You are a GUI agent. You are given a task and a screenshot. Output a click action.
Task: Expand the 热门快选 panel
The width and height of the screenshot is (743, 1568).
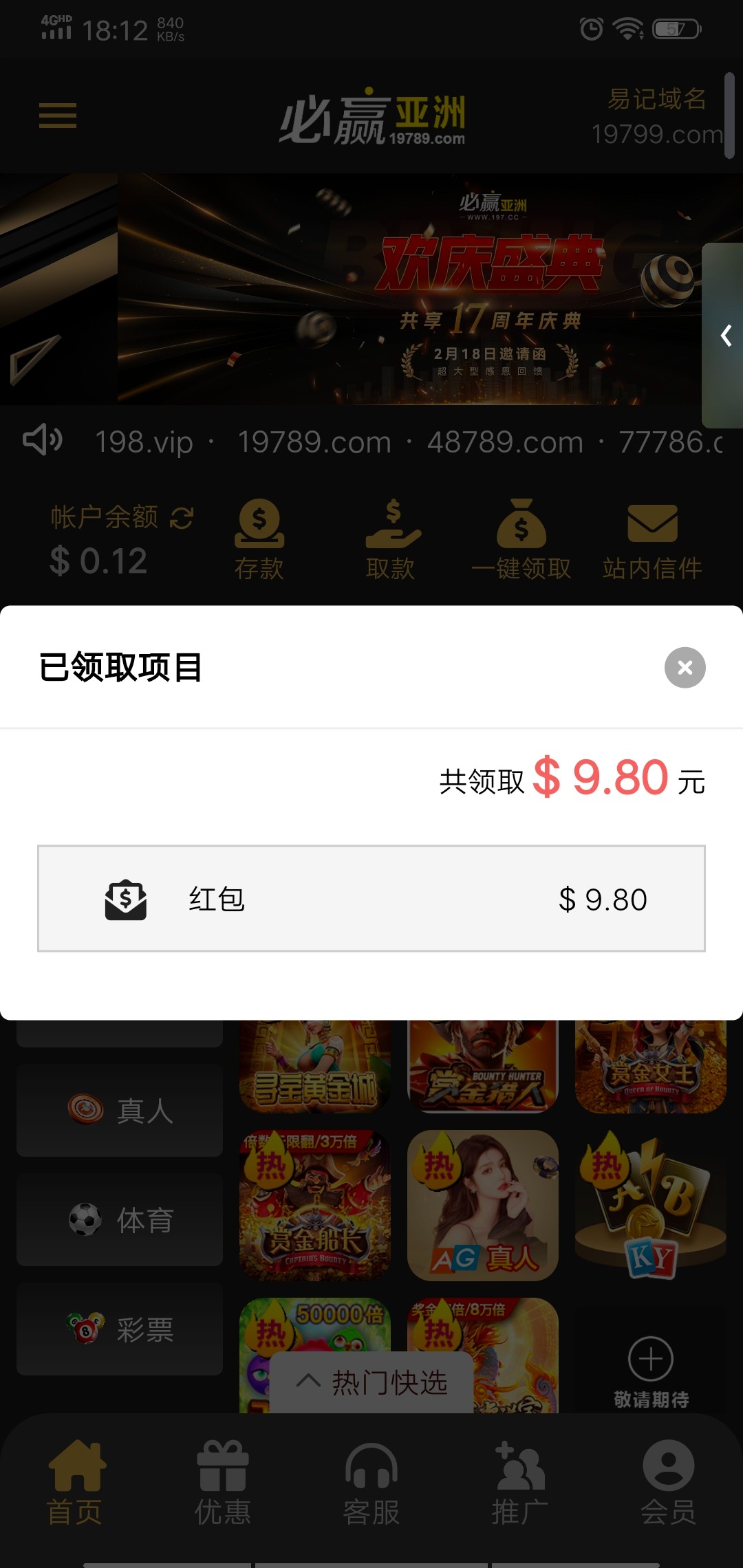371,1382
